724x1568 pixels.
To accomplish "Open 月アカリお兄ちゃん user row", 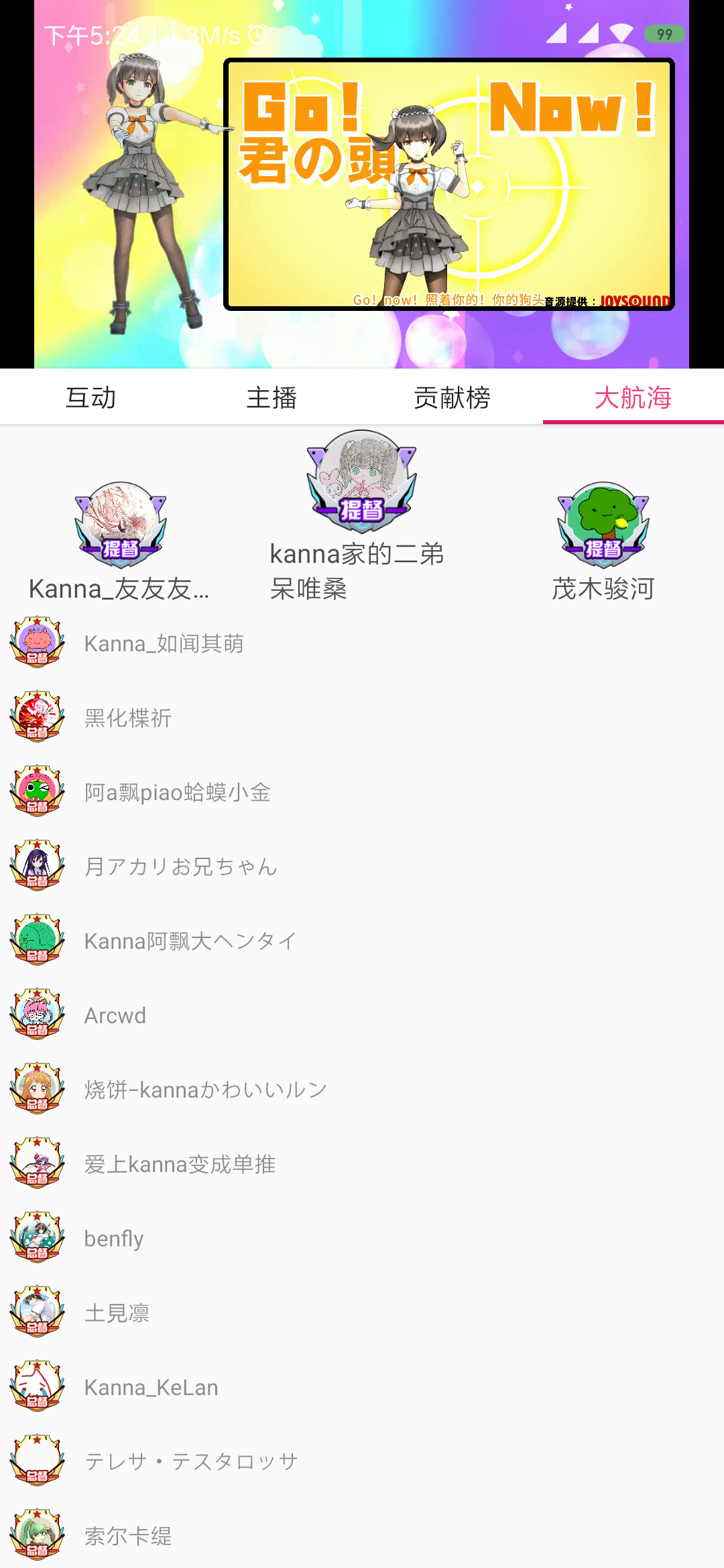I will point(362,866).
